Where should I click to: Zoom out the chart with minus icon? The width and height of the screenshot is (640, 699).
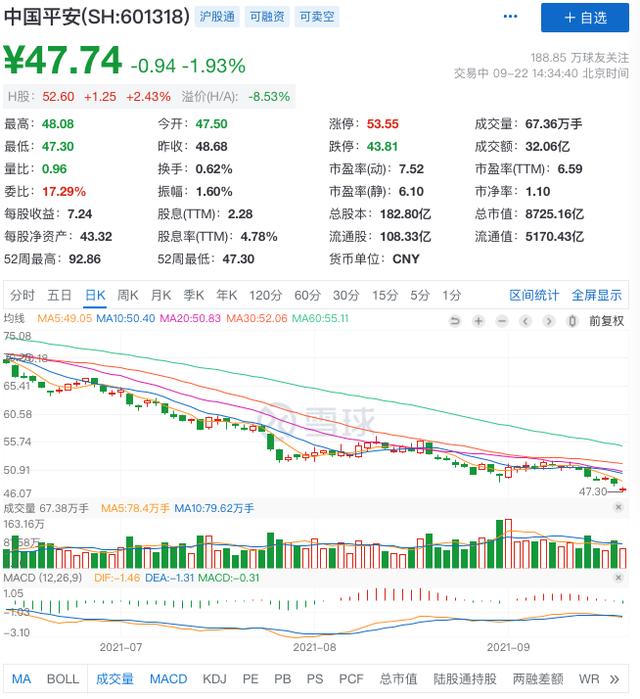502,321
